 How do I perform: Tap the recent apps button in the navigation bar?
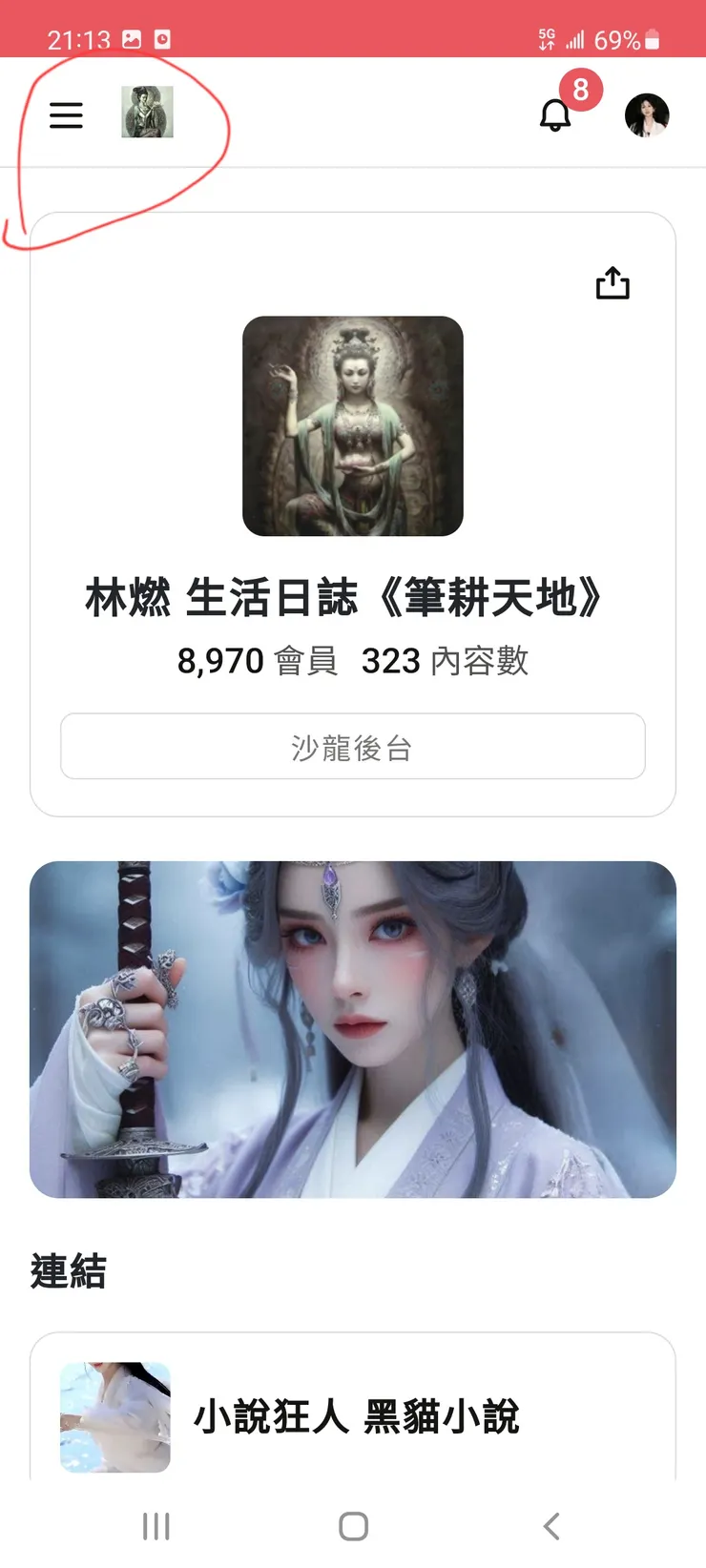156,1525
